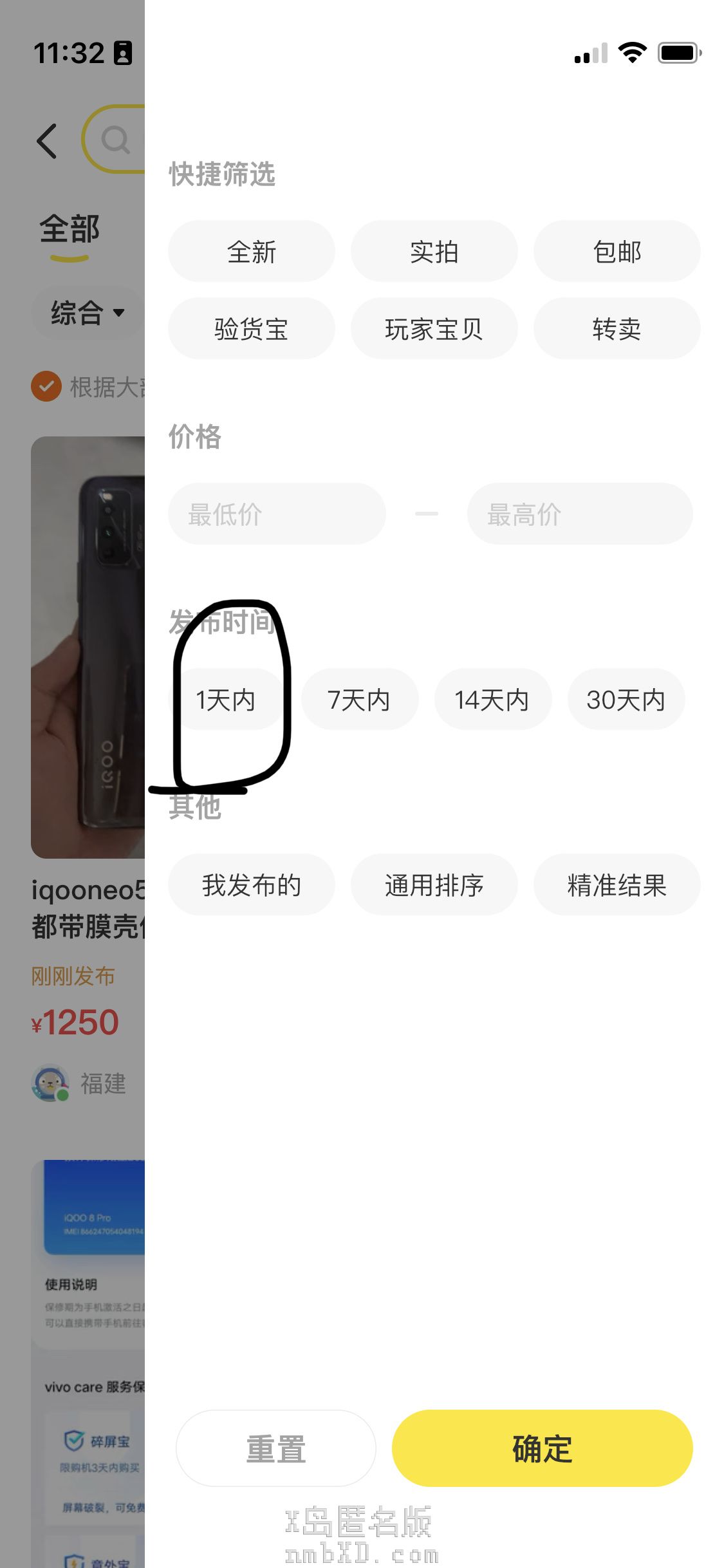Pick the 转卖 resale filter
The height and width of the screenshot is (1568, 724).
point(617,329)
